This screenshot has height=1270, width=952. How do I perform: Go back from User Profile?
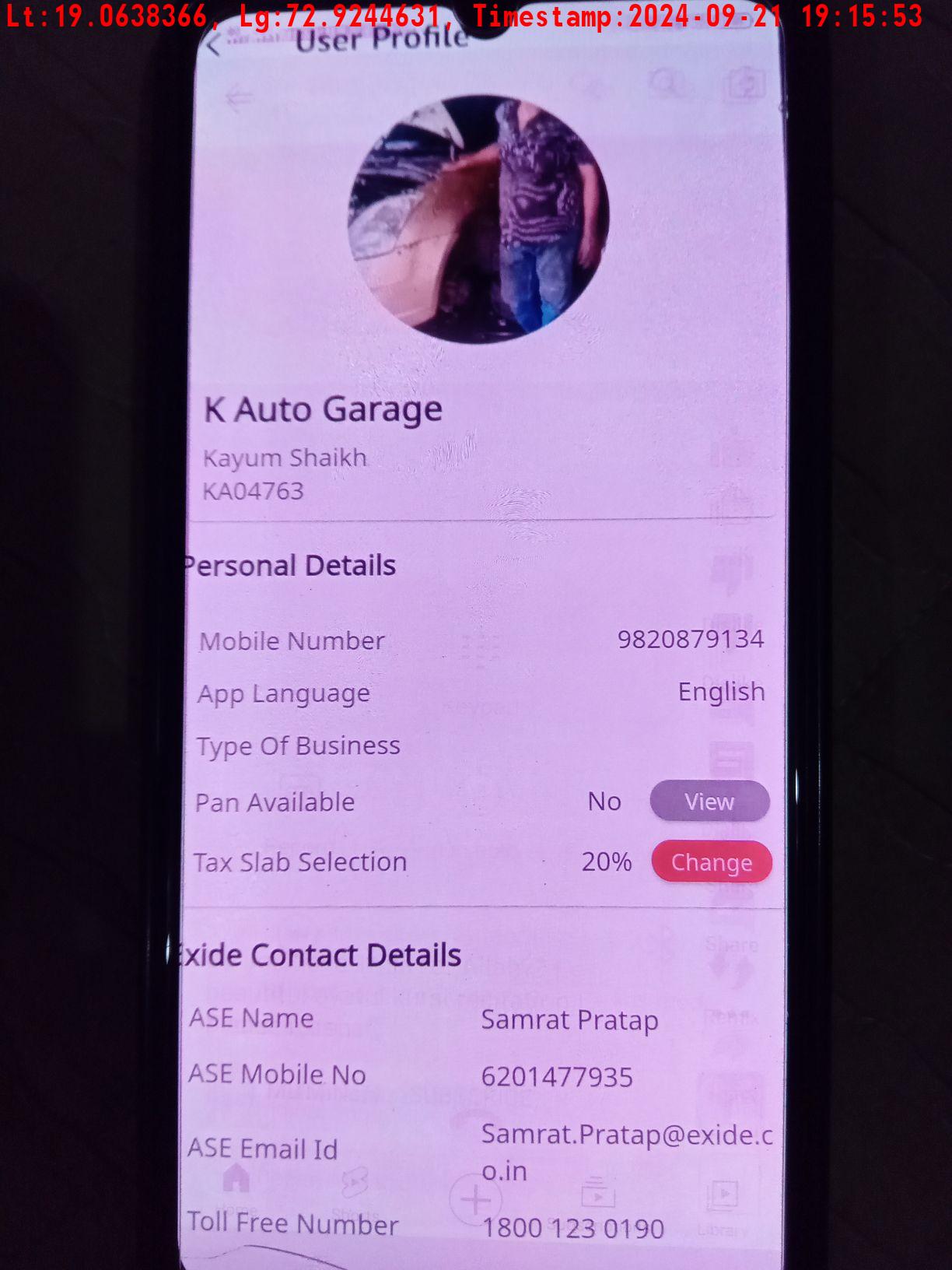pyautogui.click(x=215, y=45)
